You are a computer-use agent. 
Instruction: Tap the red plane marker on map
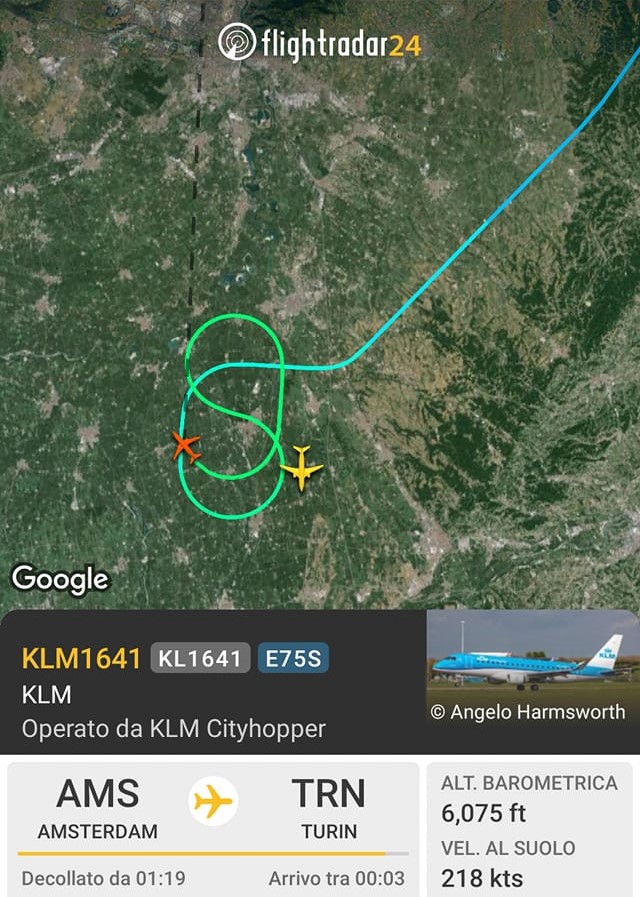186,446
